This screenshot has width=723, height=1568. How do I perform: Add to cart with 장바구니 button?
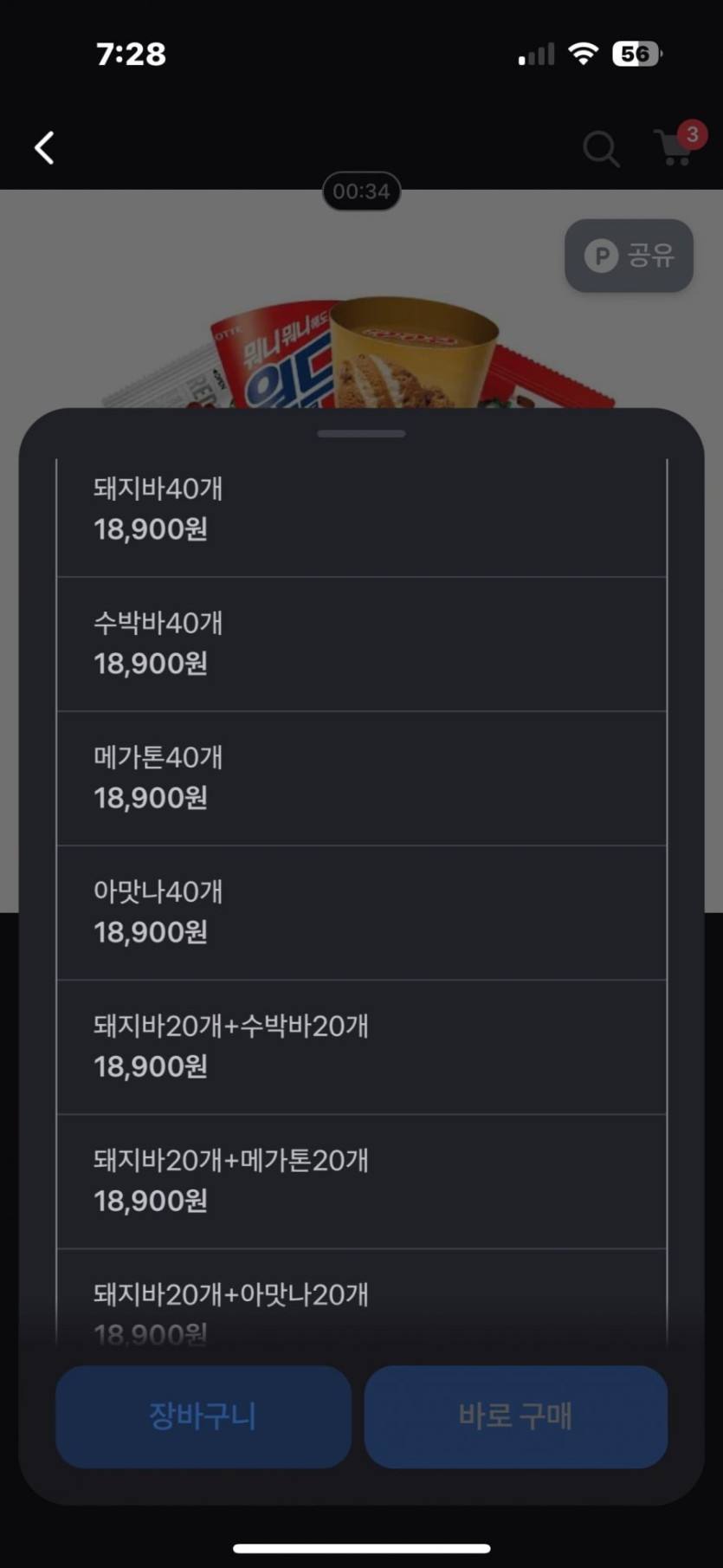point(203,1416)
